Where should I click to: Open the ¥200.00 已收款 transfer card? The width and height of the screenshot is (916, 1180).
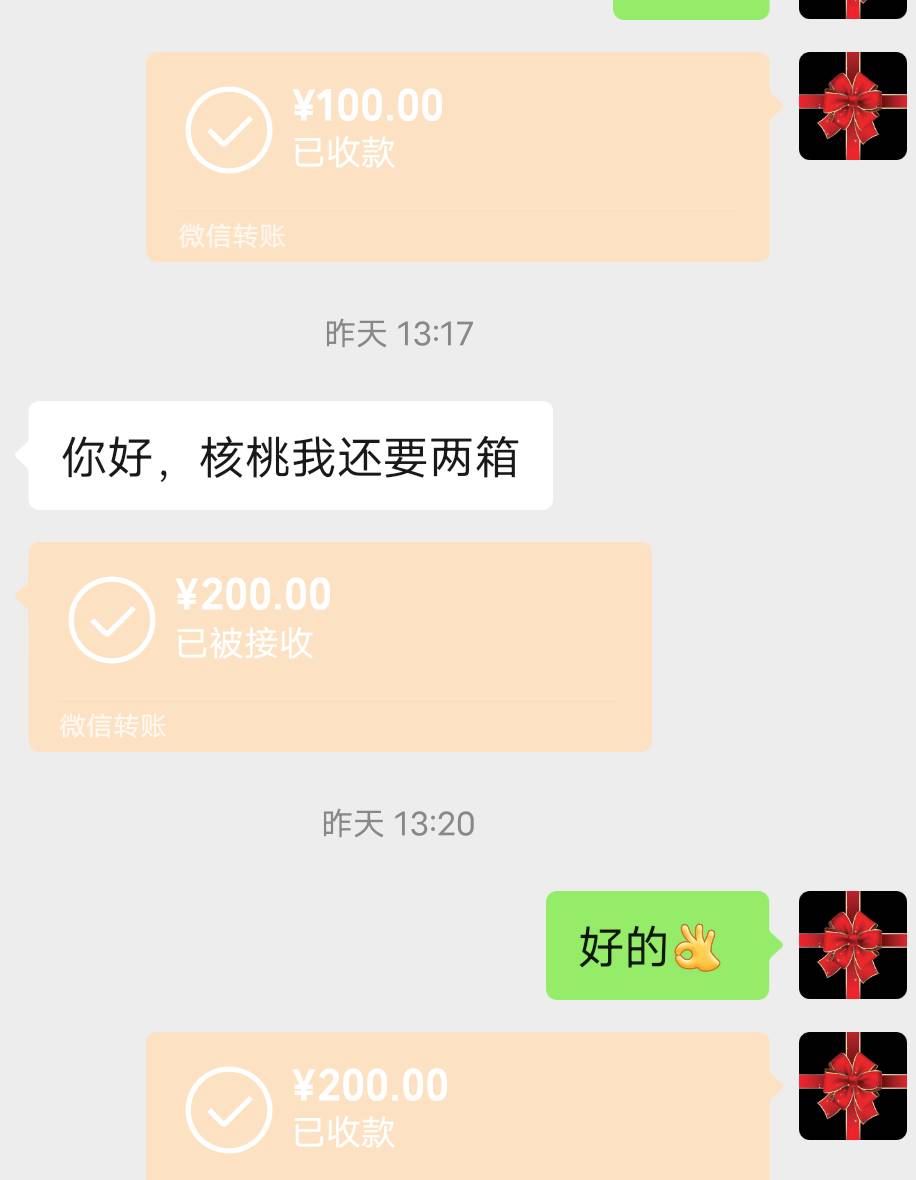pos(458,1106)
